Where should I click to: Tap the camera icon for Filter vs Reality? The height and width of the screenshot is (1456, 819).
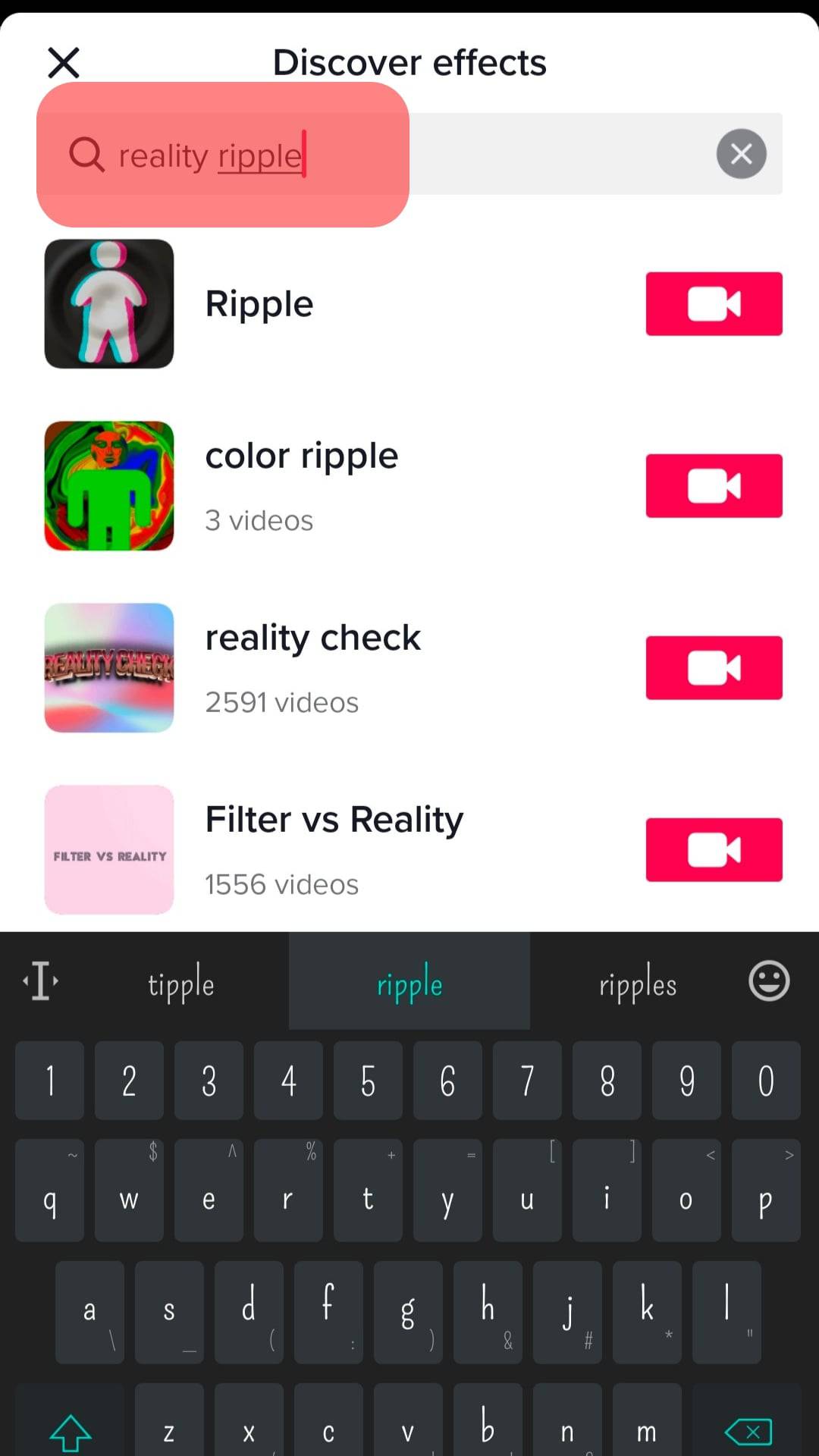pos(713,849)
